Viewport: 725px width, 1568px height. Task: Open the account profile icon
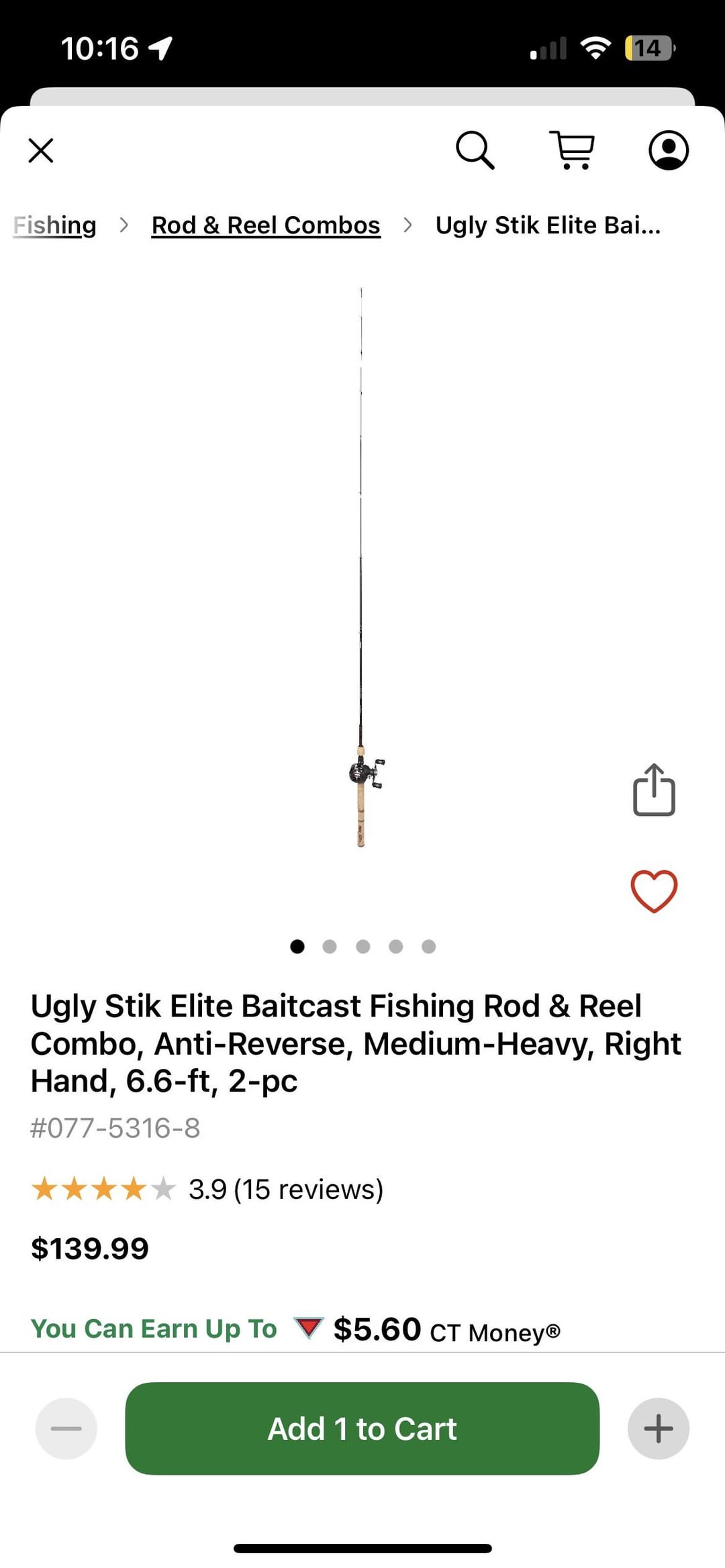point(668,150)
